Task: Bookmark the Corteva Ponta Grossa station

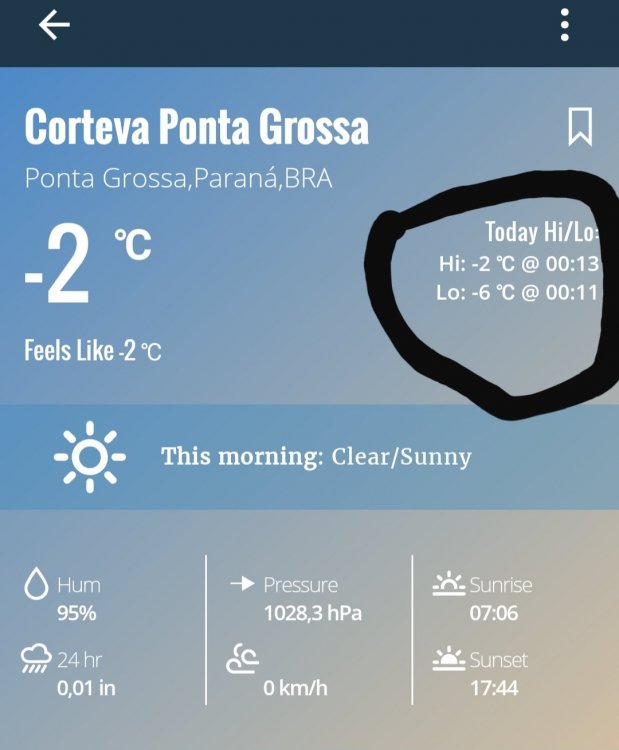Action: [x=580, y=128]
